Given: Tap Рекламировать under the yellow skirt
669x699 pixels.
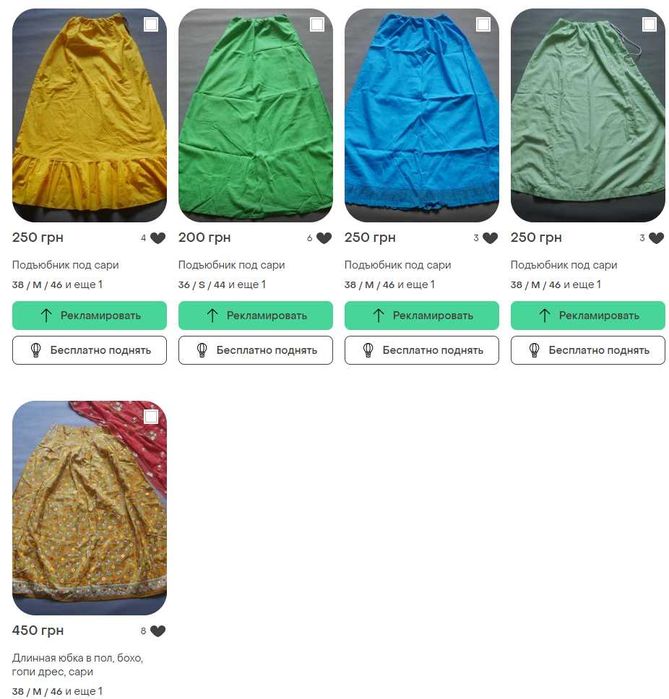Looking at the screenshot, I should click(x=89, y=315).
